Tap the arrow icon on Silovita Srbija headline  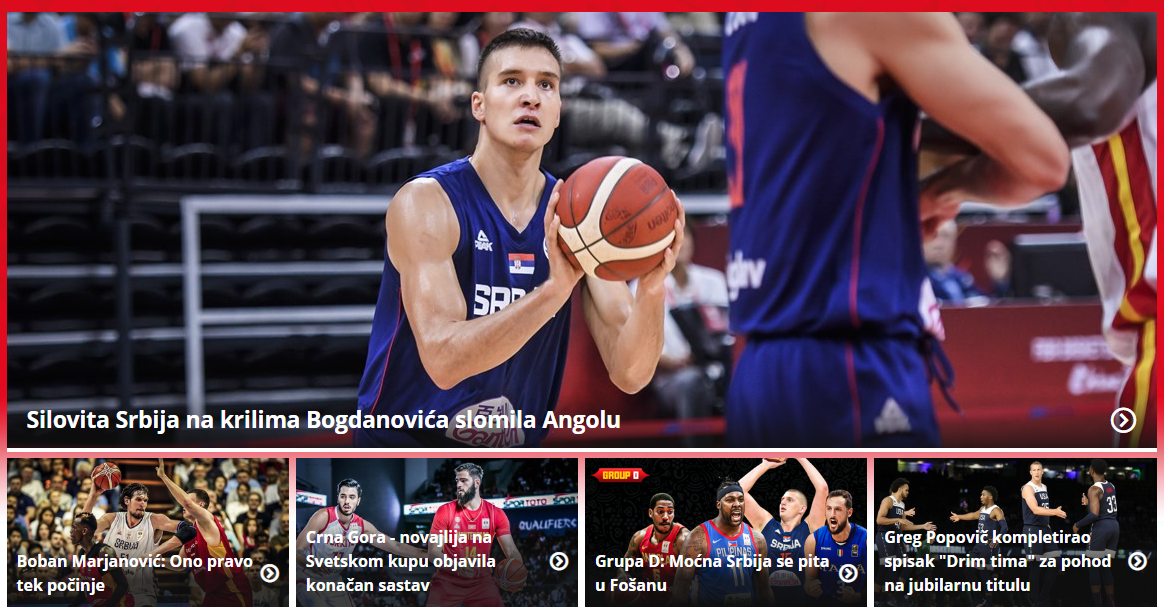click(x=1123, y=420)
